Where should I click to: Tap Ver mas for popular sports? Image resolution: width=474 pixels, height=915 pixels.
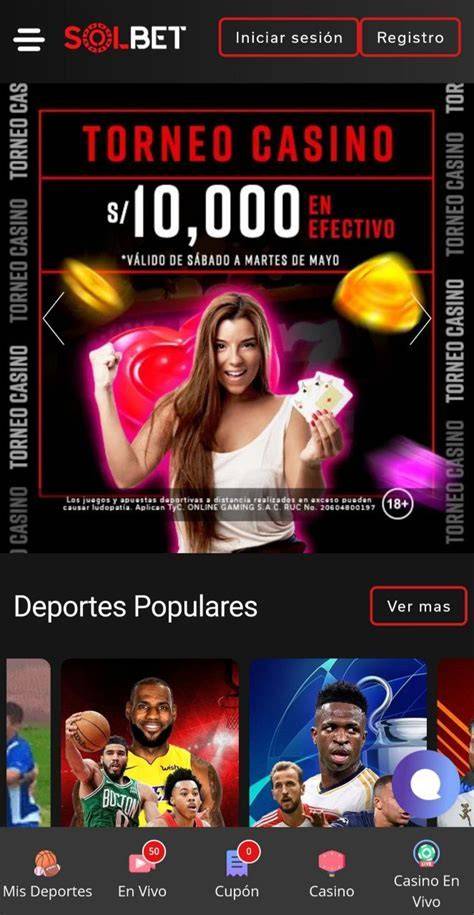(419, 606)
